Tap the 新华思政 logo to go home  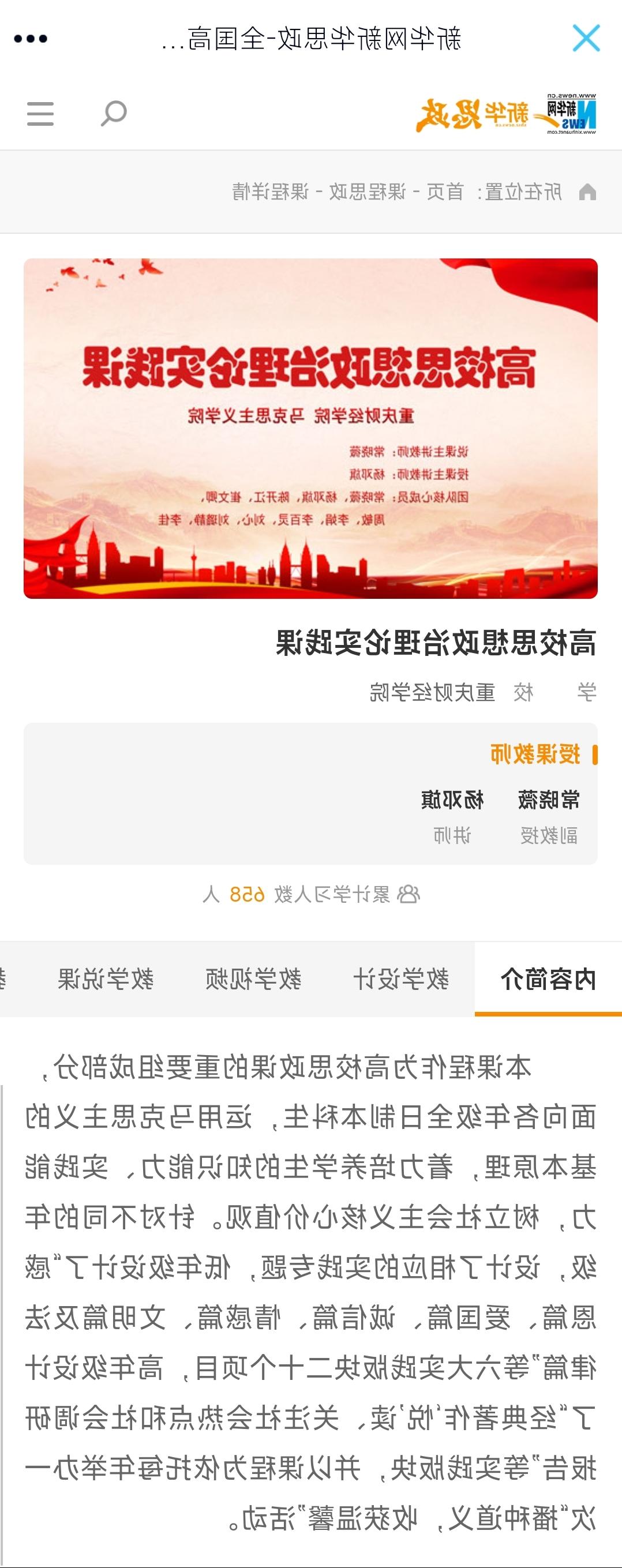pyautogui.click(x=506, y=114)
